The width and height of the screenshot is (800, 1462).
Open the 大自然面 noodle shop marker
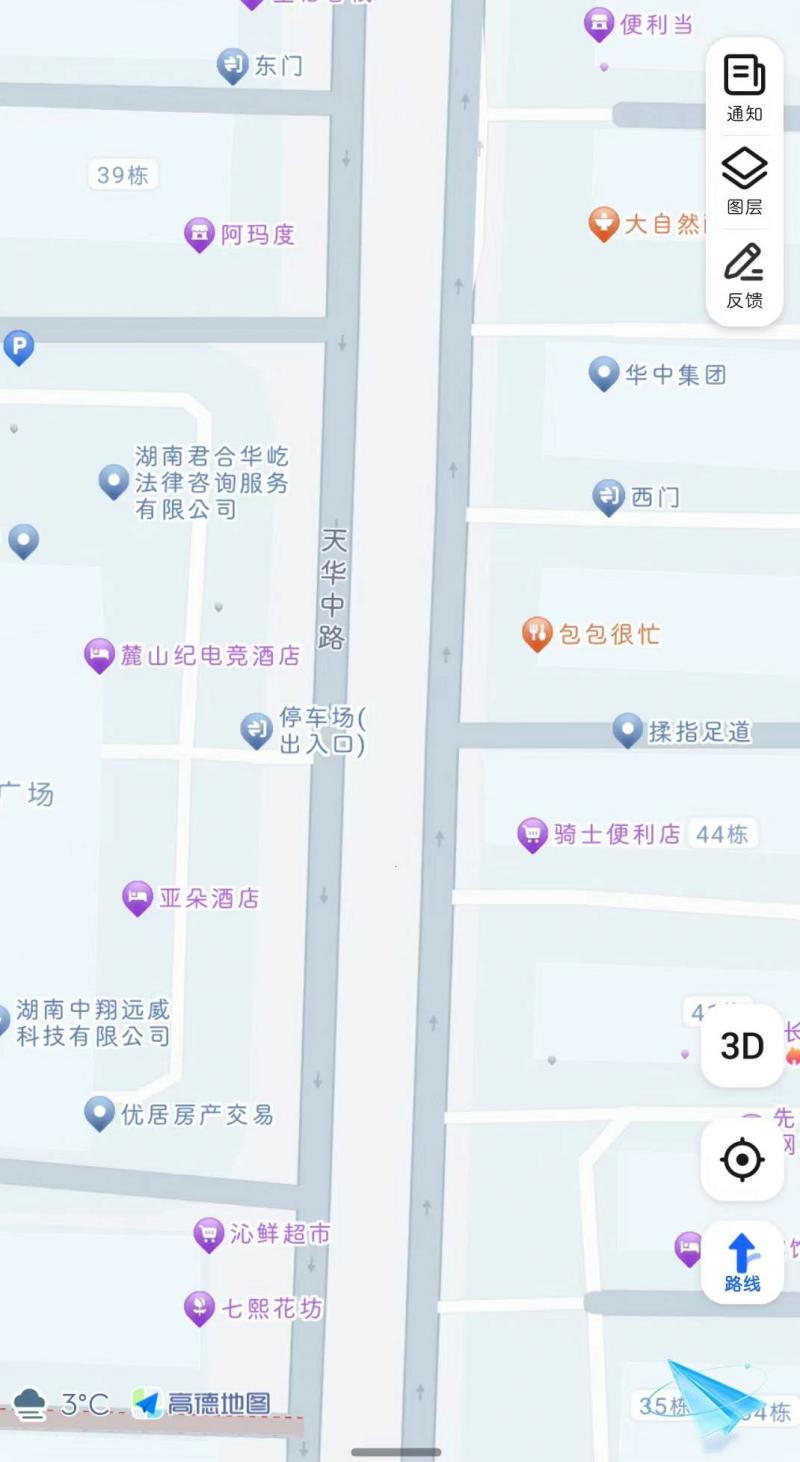tap(603, 222)
